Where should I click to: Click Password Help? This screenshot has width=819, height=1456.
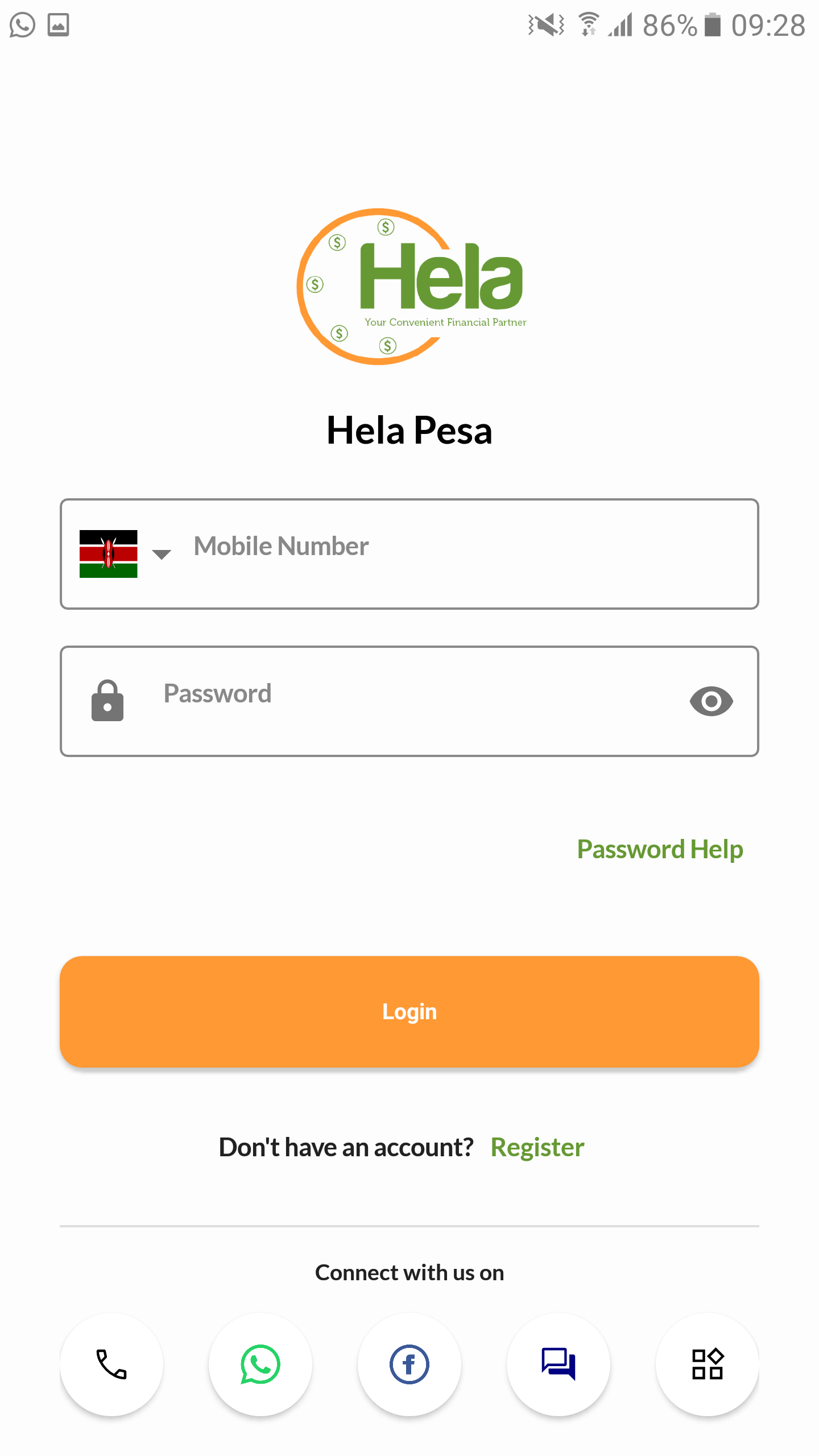[x=660, y=849]
